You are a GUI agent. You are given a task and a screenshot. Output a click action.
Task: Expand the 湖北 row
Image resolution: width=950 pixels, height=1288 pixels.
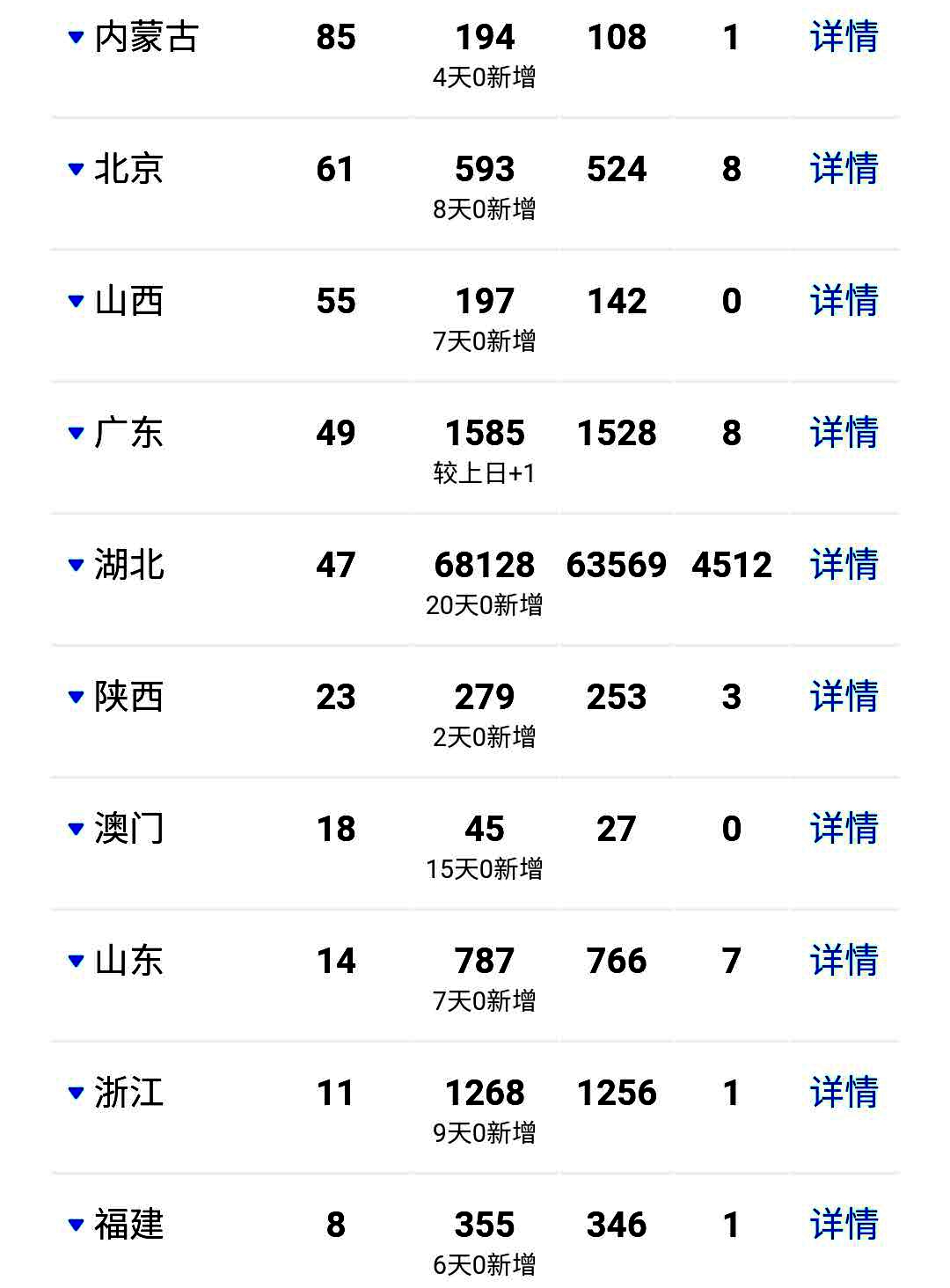77,565
